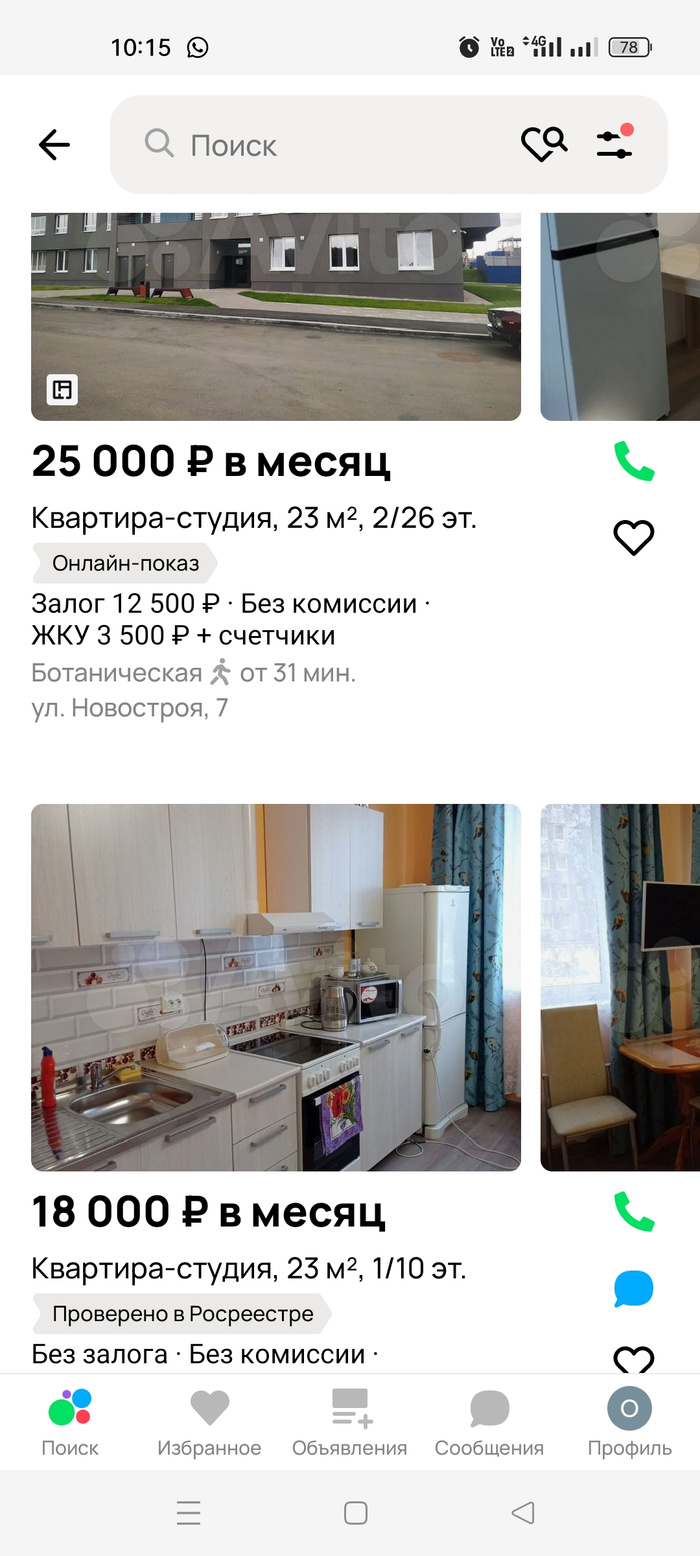Call the owner of the 25 000 ₽ studio
Screen dimensions: 700x1556
(x=633, y=462)
